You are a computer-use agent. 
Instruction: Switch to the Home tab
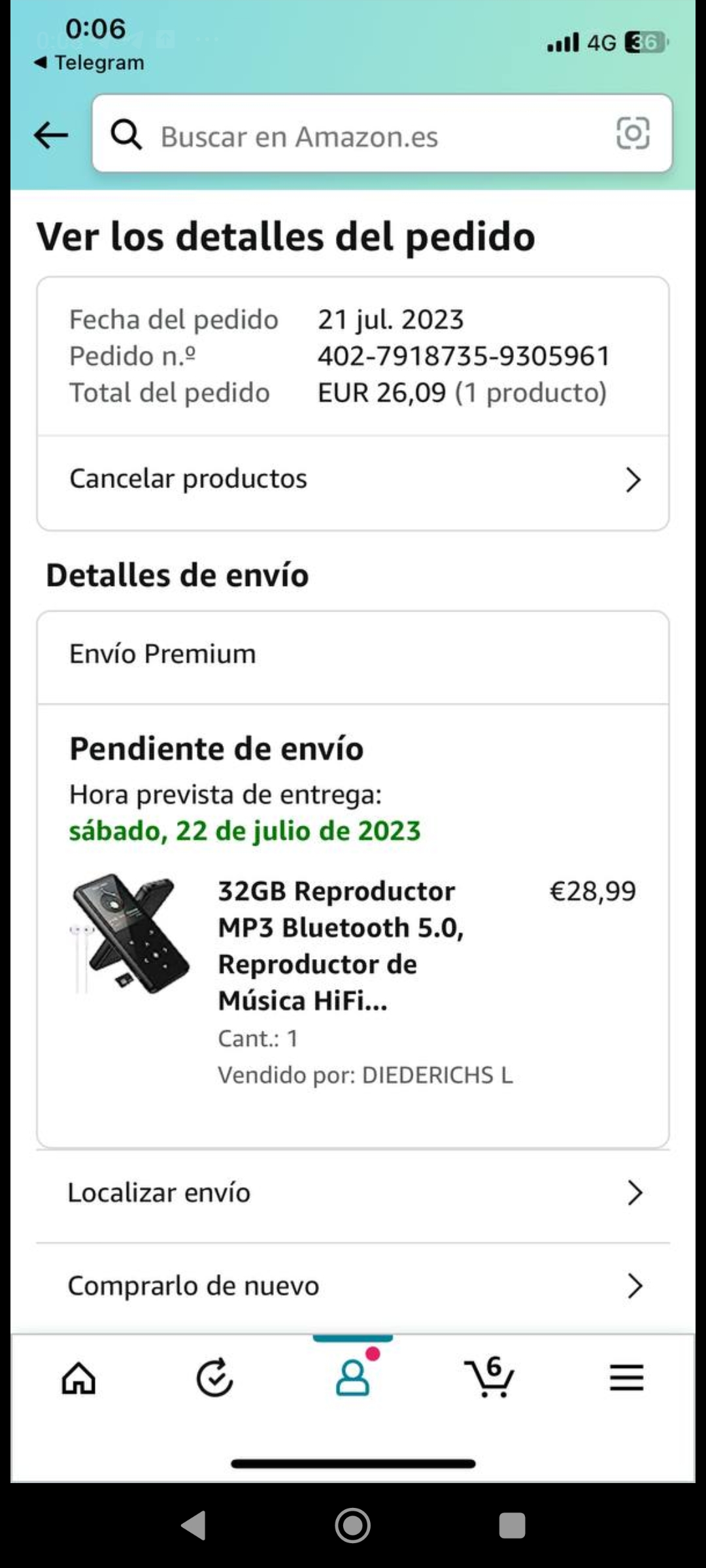(x=78, y=1379)
